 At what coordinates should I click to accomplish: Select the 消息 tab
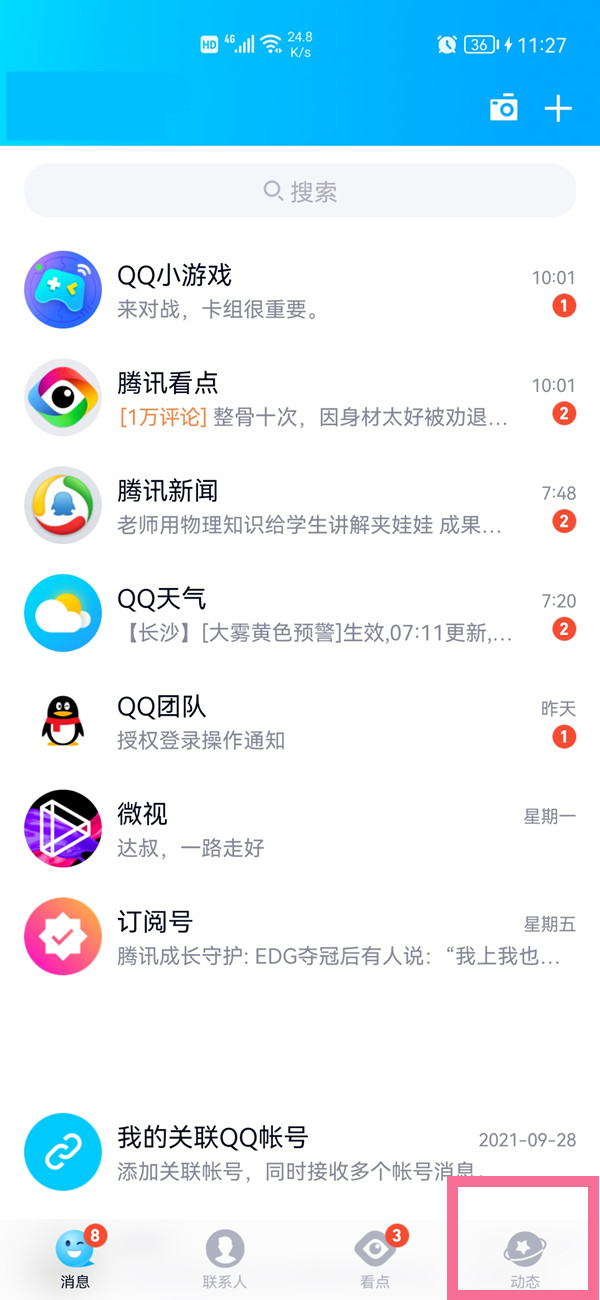point(75,1258)
